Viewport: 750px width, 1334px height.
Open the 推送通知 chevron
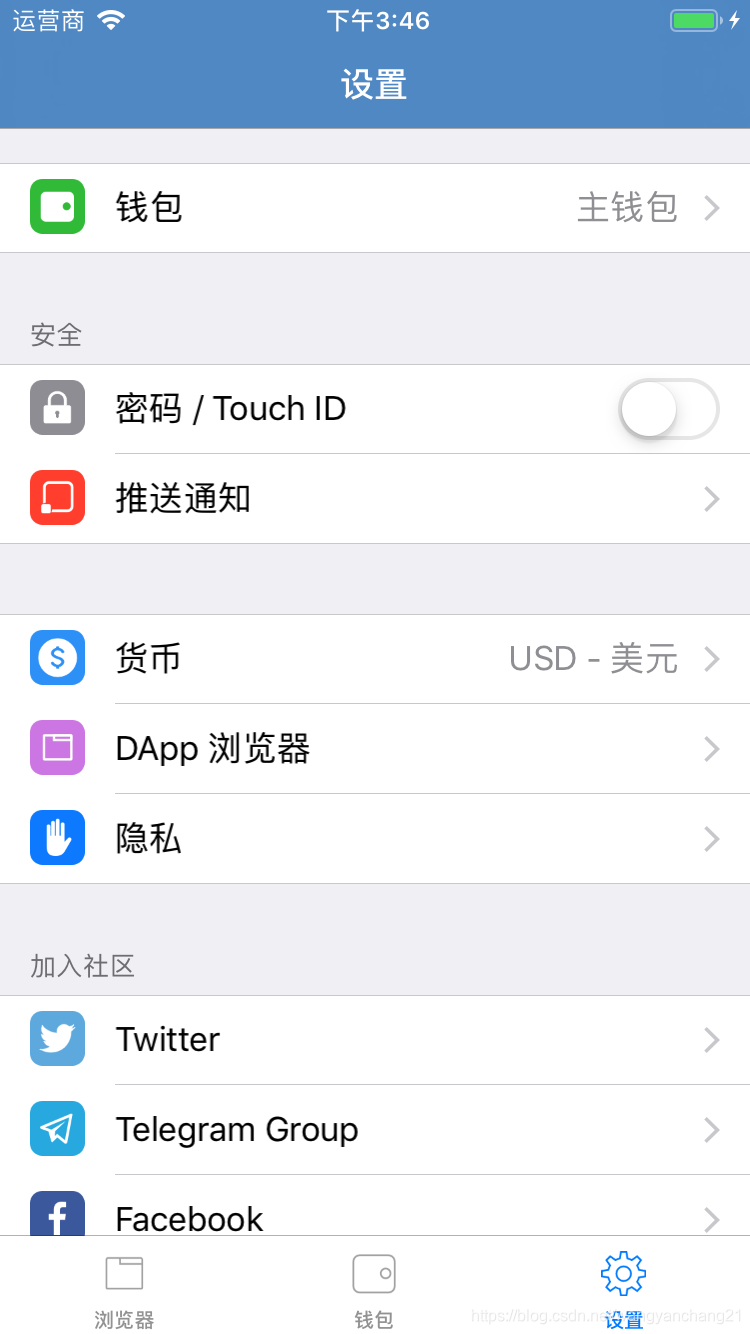point(710,498)
